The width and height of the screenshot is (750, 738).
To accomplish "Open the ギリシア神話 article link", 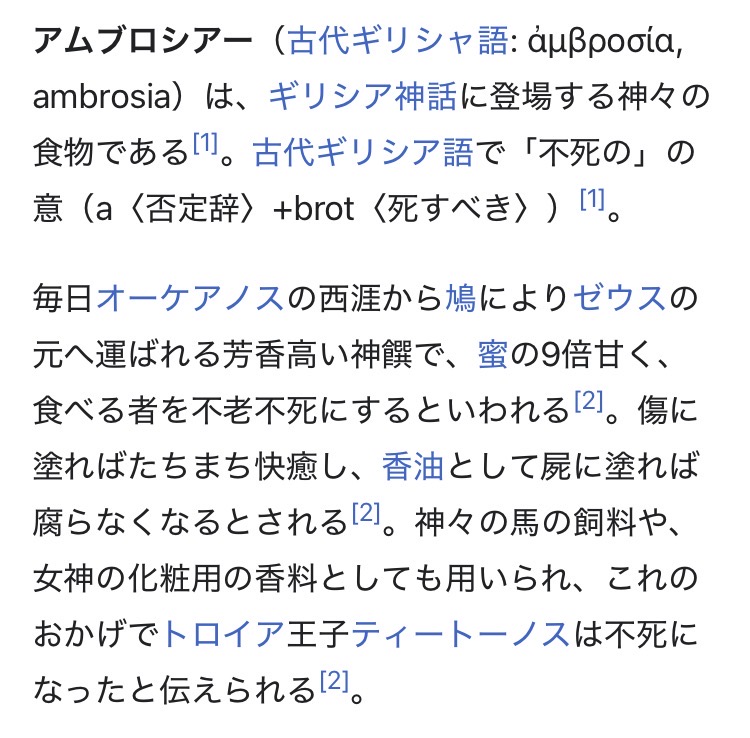I will [361, 97].
